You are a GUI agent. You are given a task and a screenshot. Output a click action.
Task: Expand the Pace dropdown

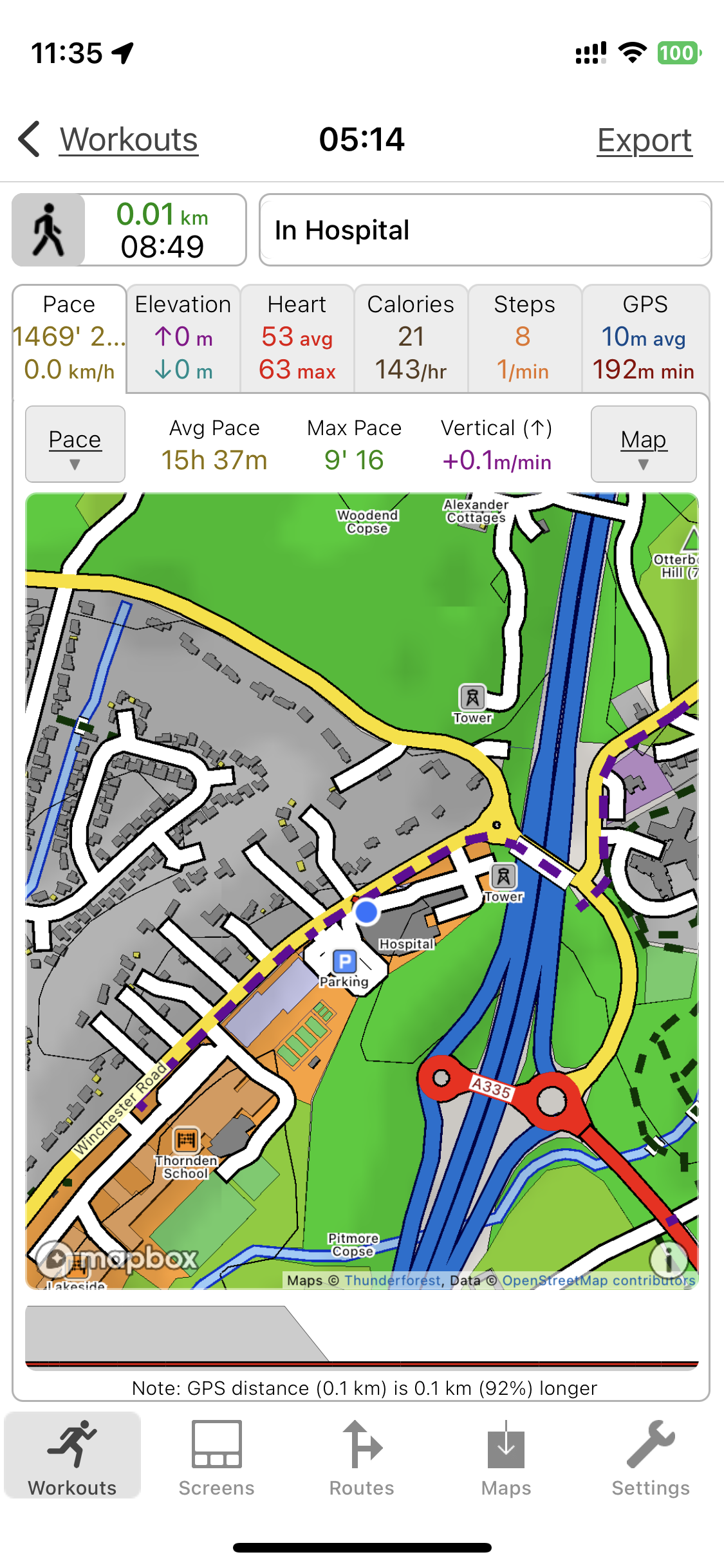point(75,444)
